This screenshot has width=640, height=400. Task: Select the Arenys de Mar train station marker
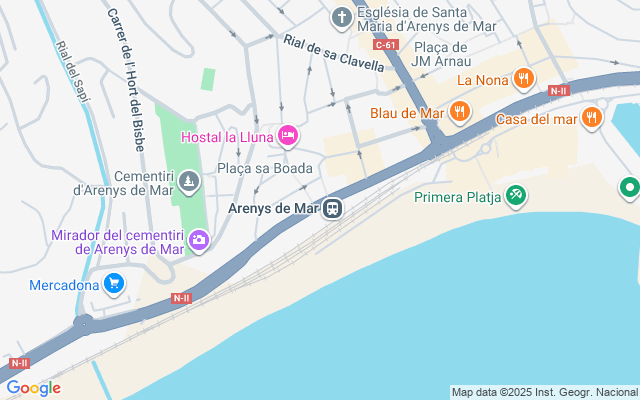pos(334,208)
